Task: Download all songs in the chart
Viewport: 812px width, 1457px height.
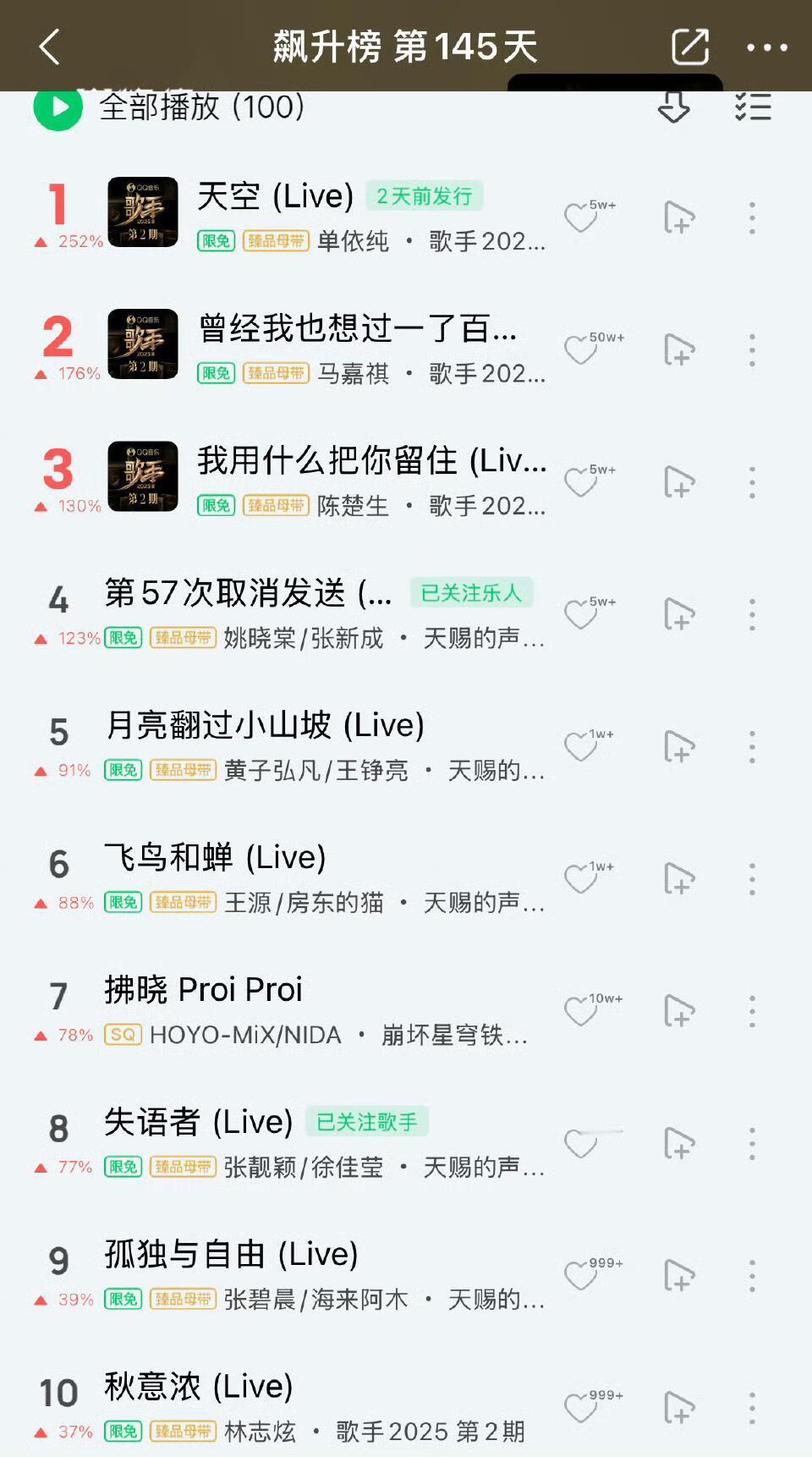Action: (x=673, y=107)
